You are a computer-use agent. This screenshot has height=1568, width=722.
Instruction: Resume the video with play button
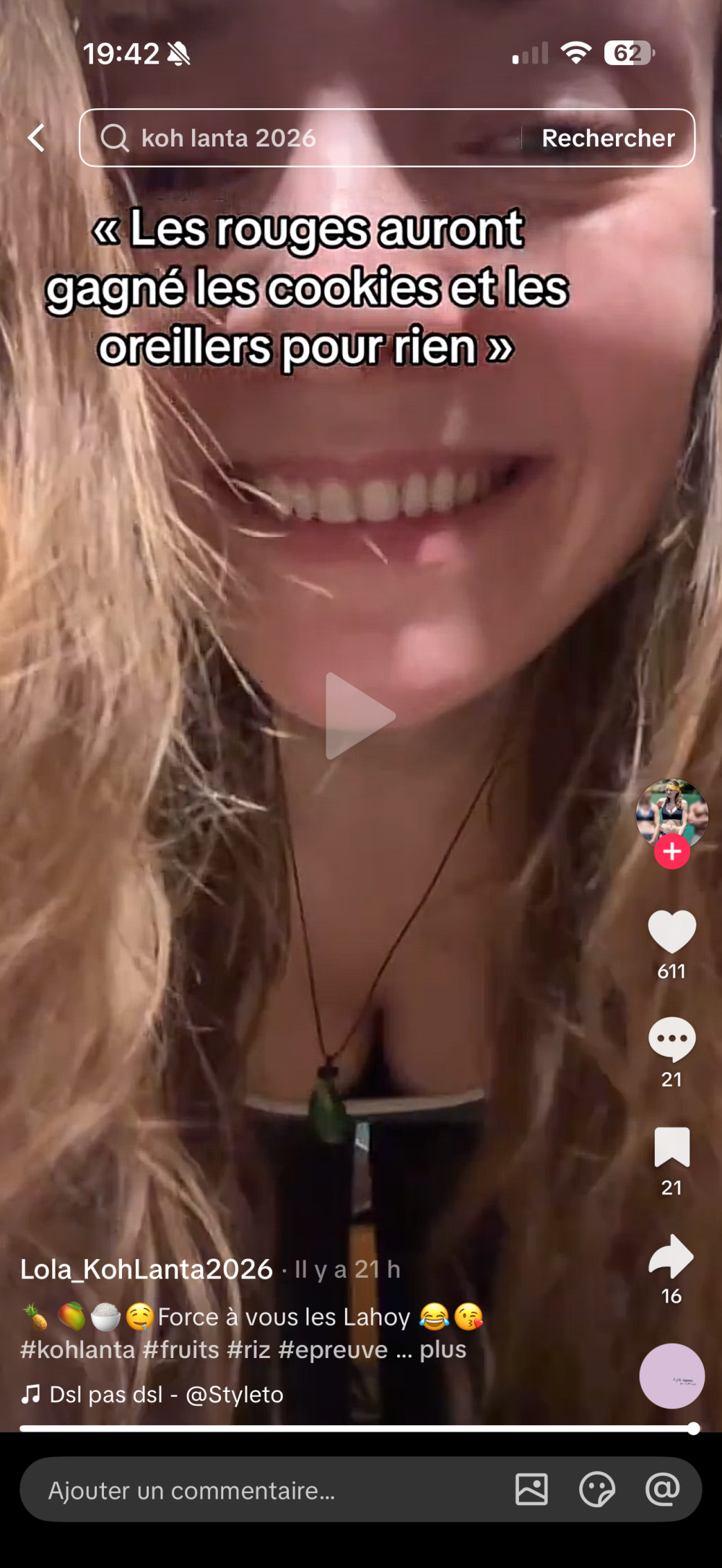(x=360, y=716)
